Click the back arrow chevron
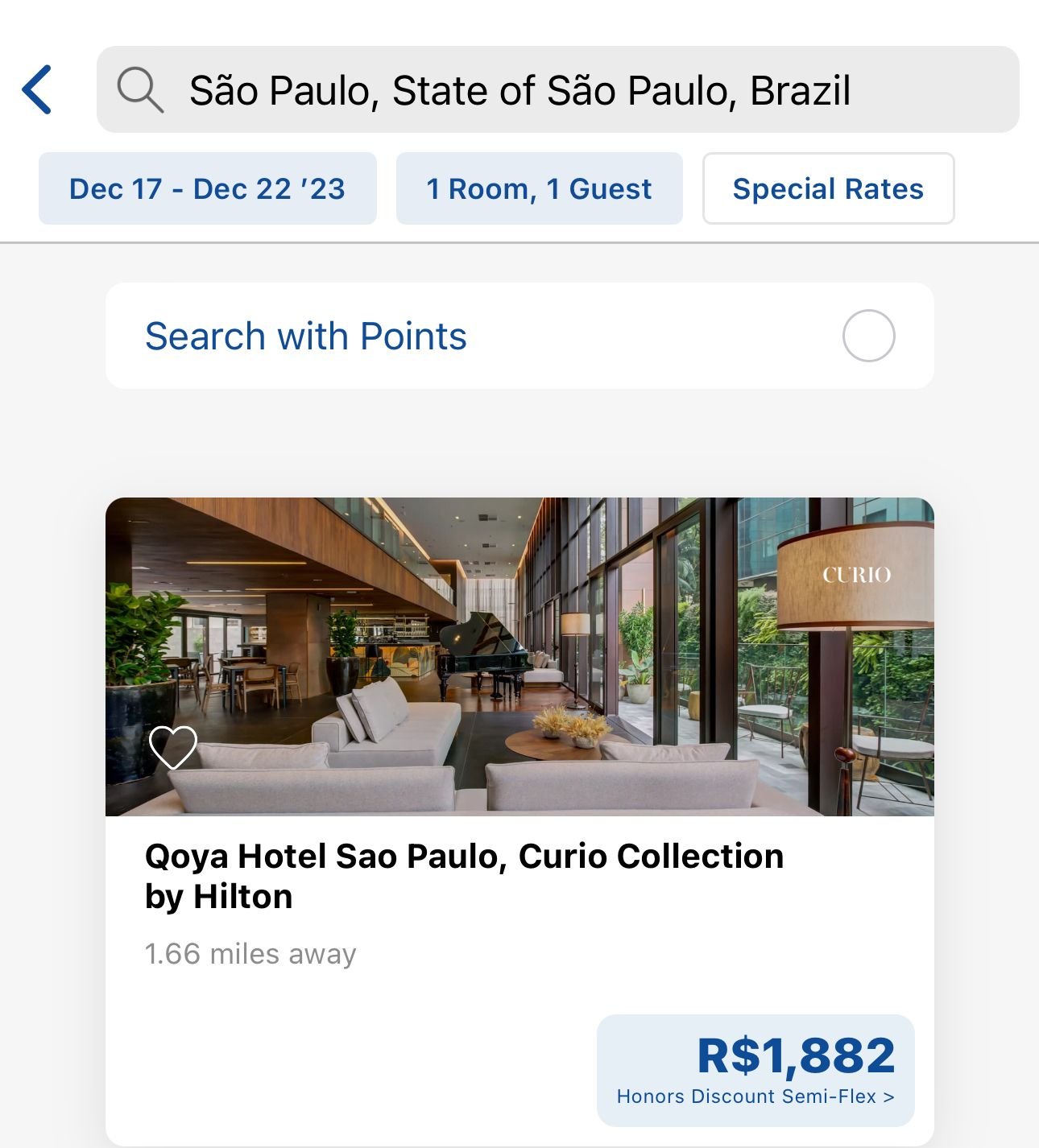The height and width of the screenshot is (1148, 1039). click(x=35, y=90)
